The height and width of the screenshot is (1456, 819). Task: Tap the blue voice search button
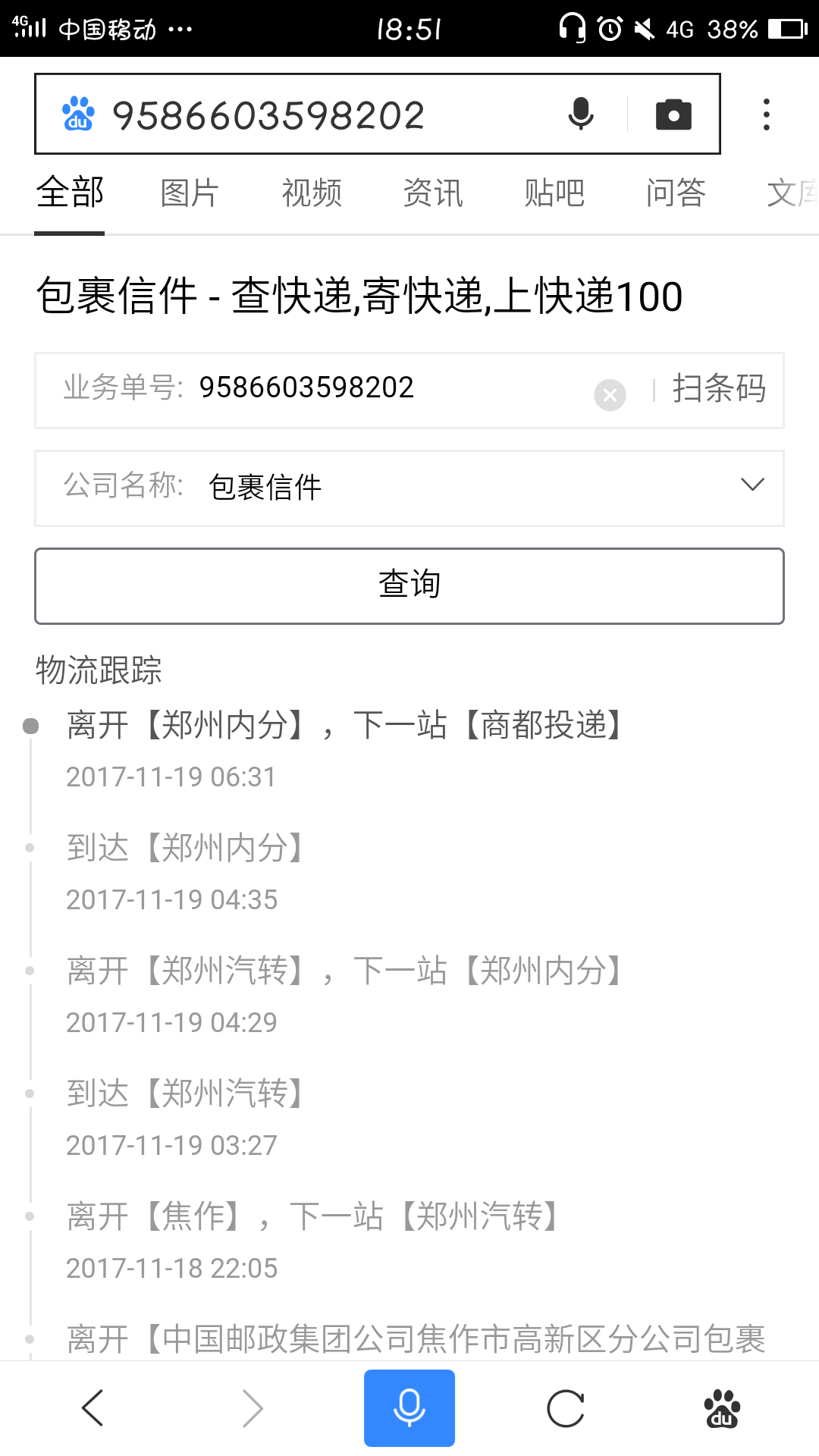coord(409,1408)
